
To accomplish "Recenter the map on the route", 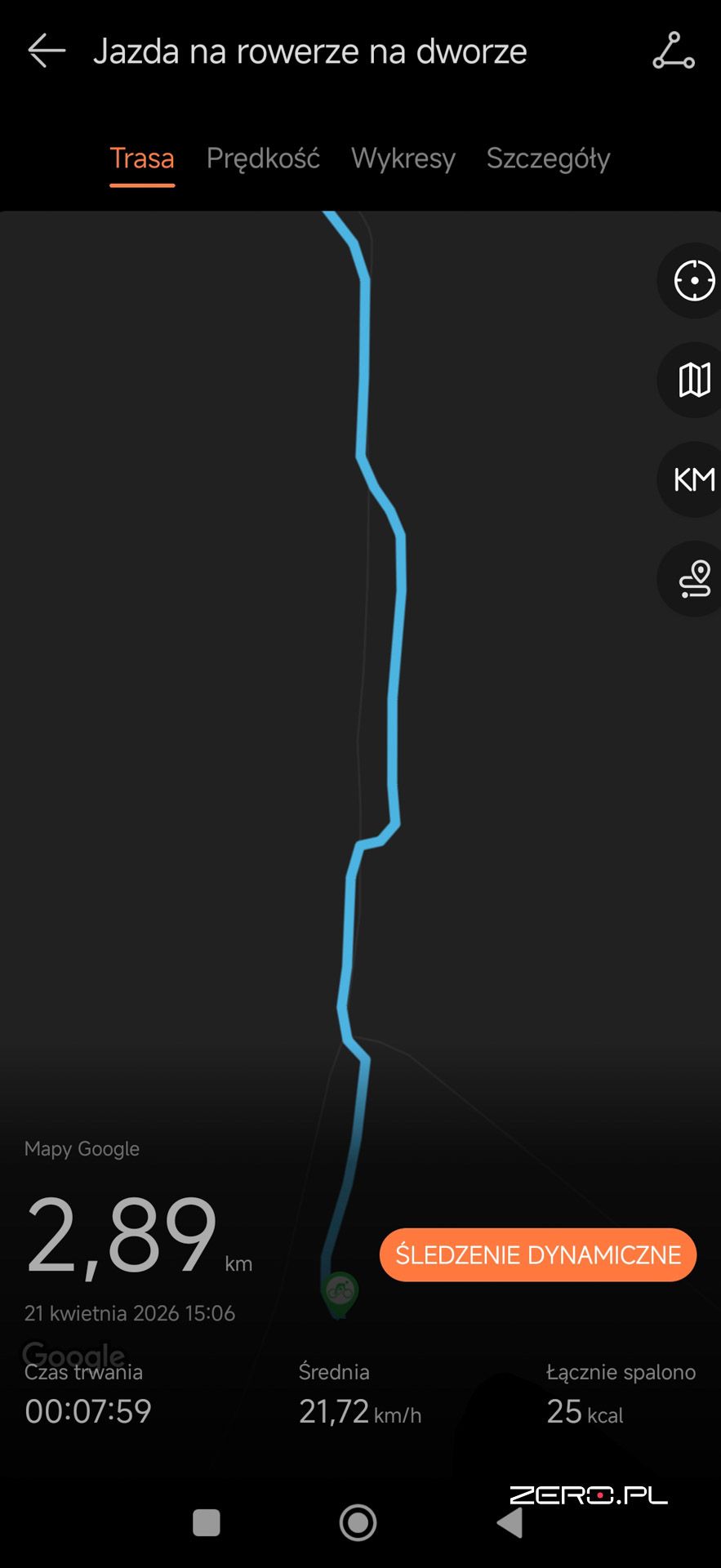I will click(x=693, y=281).
